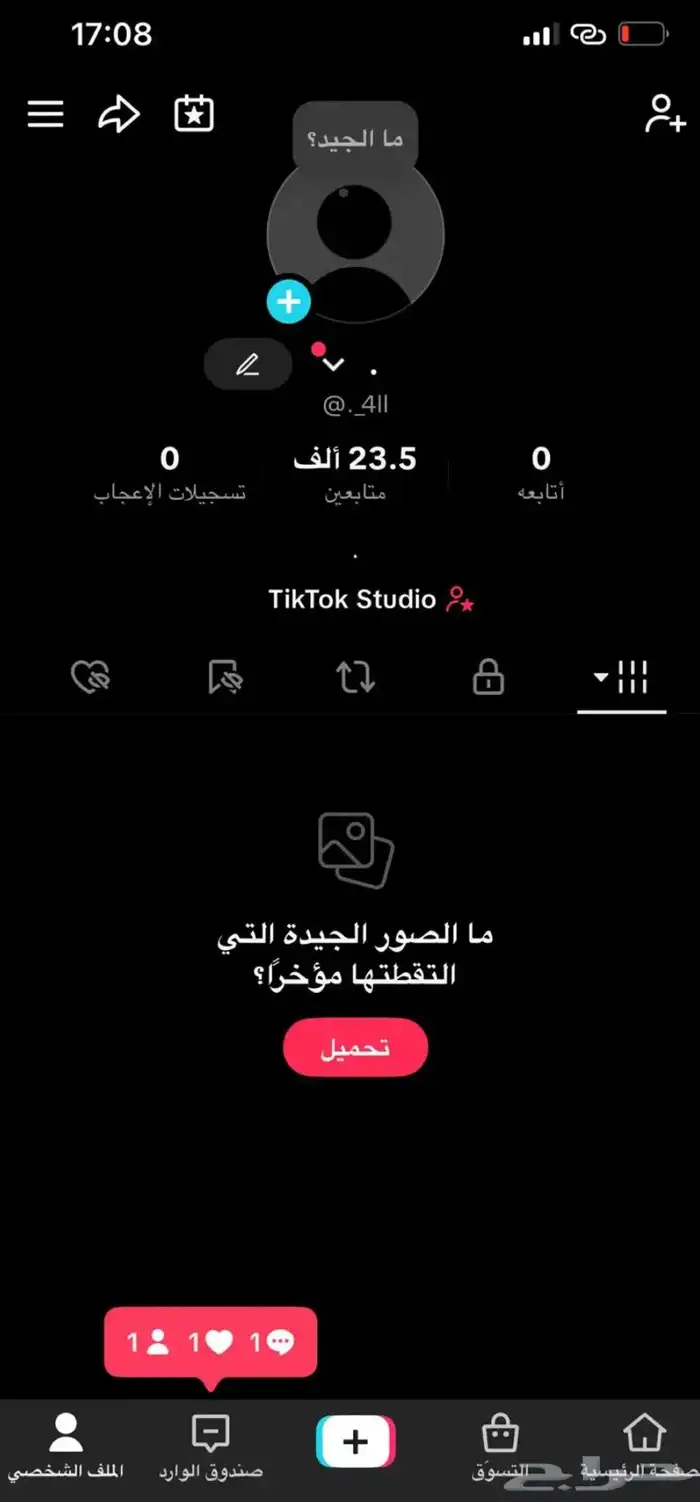Add a profile photo with the plus badge
The width and height of the screenshot is (700, 1502).
pyautogui.click(x=289, y=301)
